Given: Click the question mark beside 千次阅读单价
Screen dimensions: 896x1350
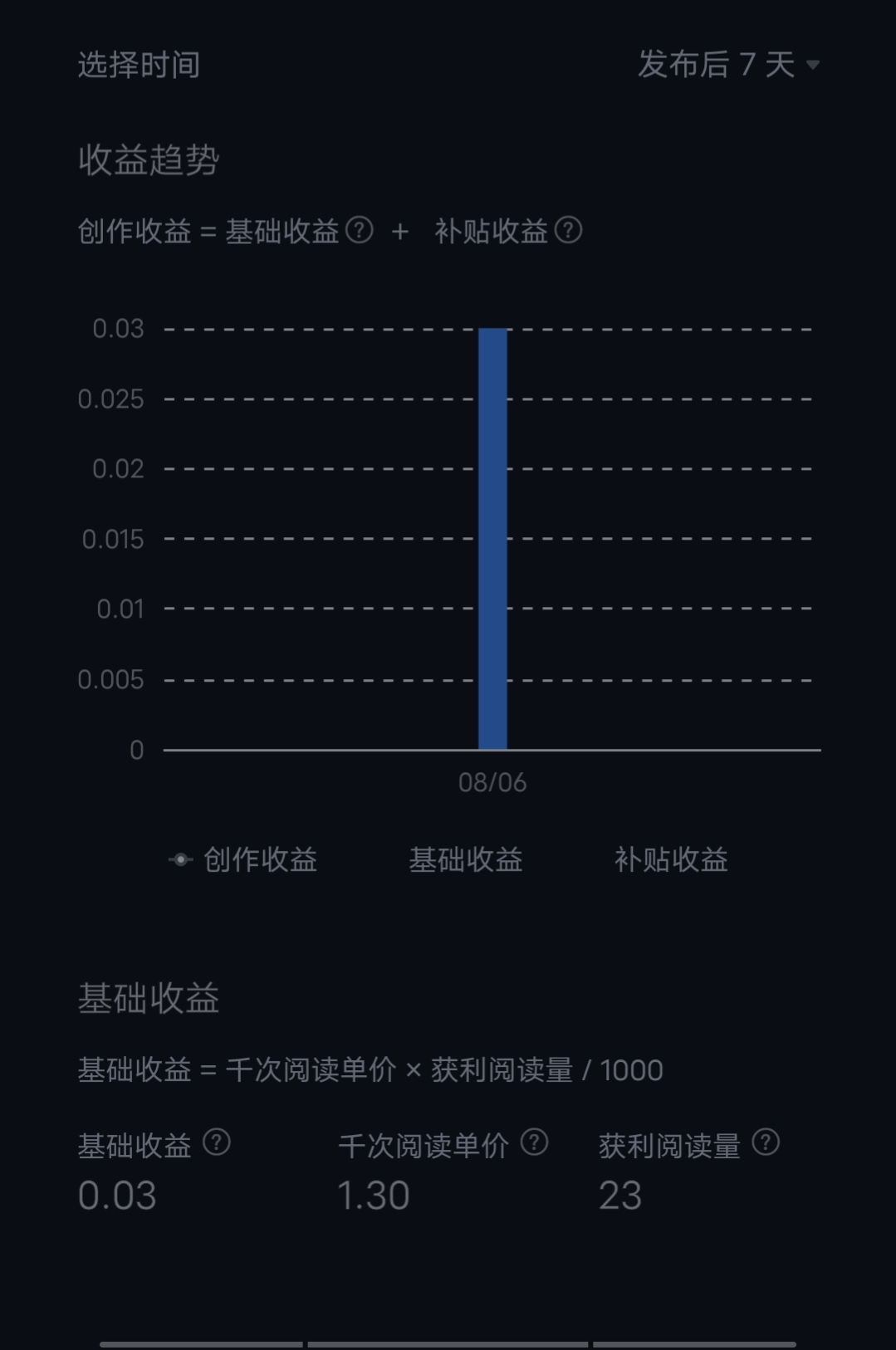Looking at the screenshot, I should [x=532, y=1143].
